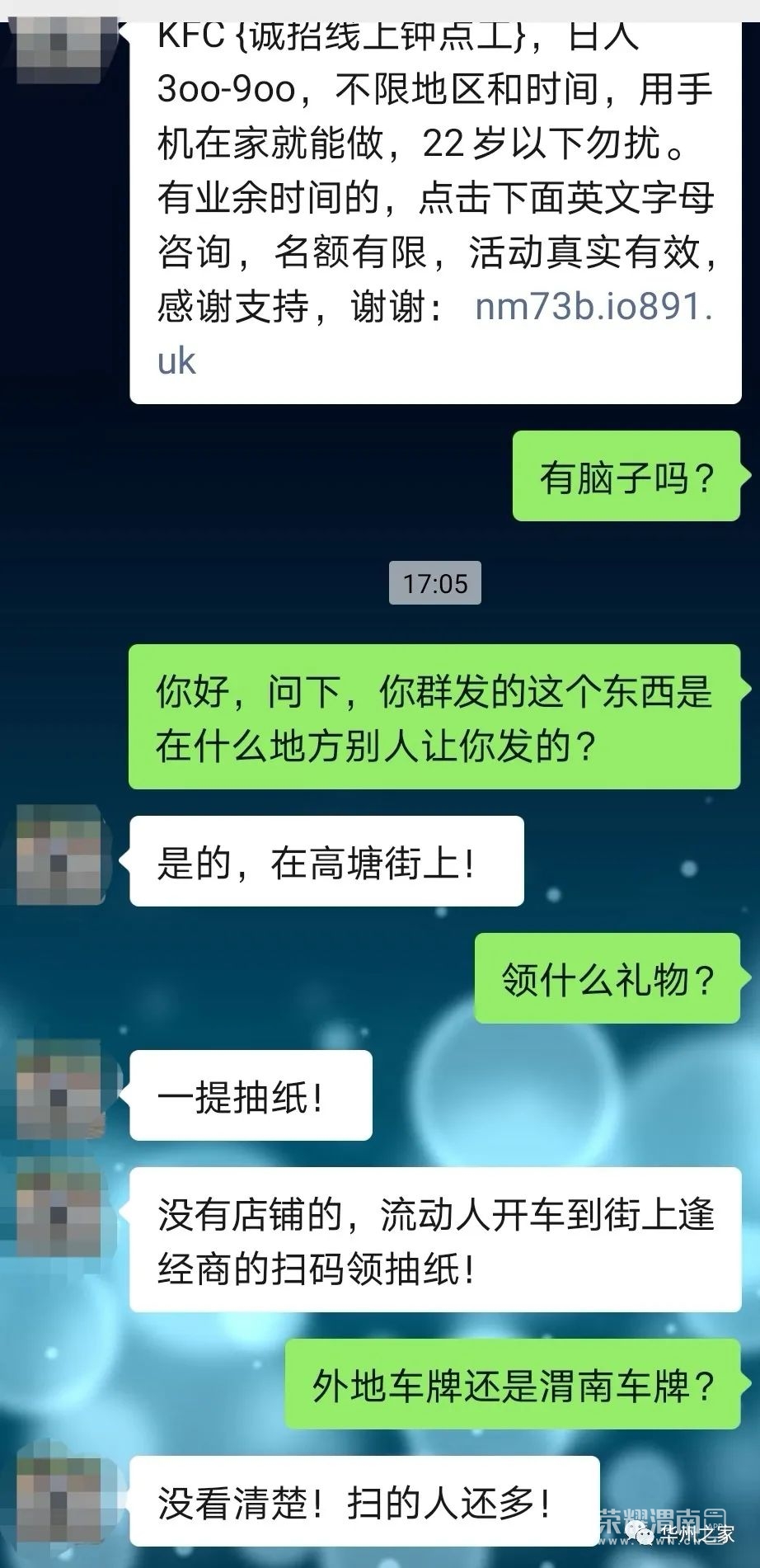Image resolution: width=760 pixels, height=1568 pixels.
Task: Select the "有脑子吗？" green message bubble
Action: [x=628, y=478]
